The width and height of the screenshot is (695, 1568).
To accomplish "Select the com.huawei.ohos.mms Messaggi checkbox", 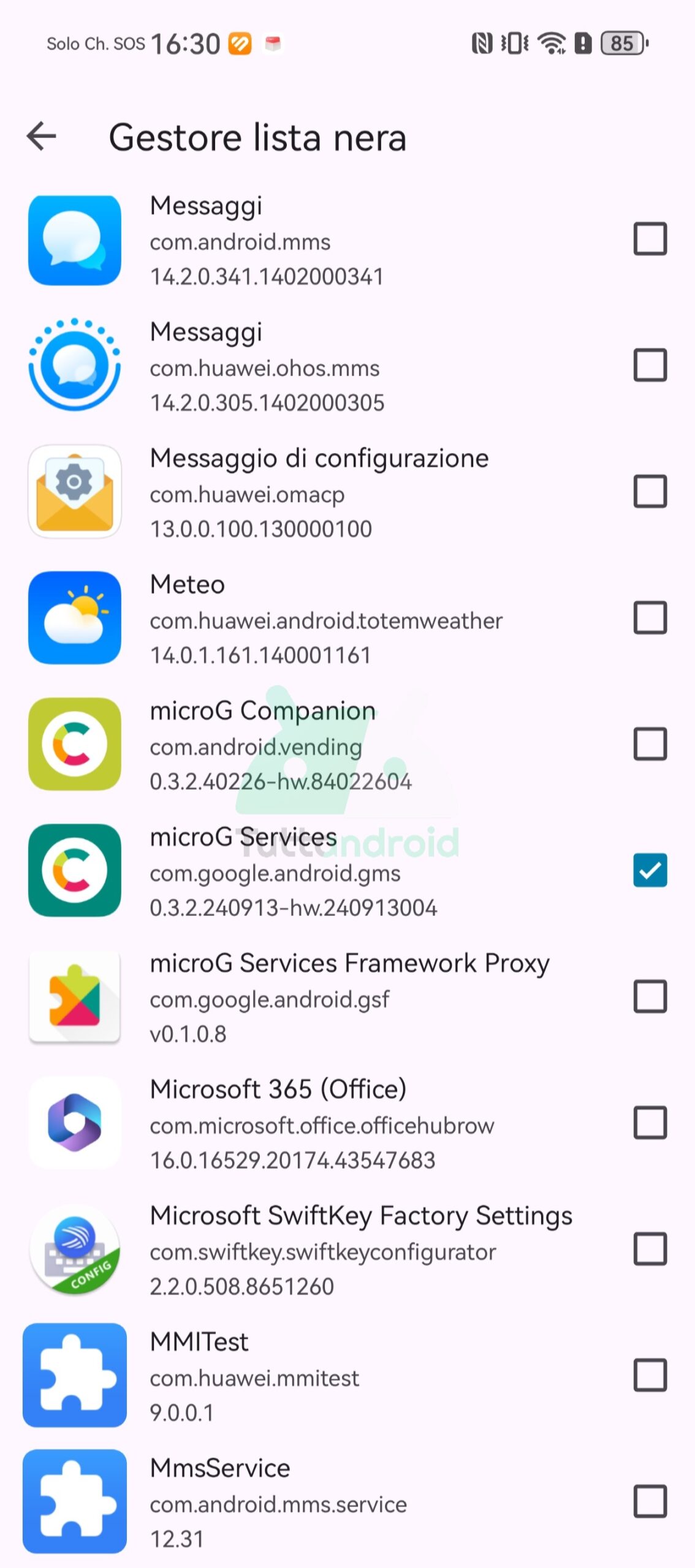I will 650,365.
